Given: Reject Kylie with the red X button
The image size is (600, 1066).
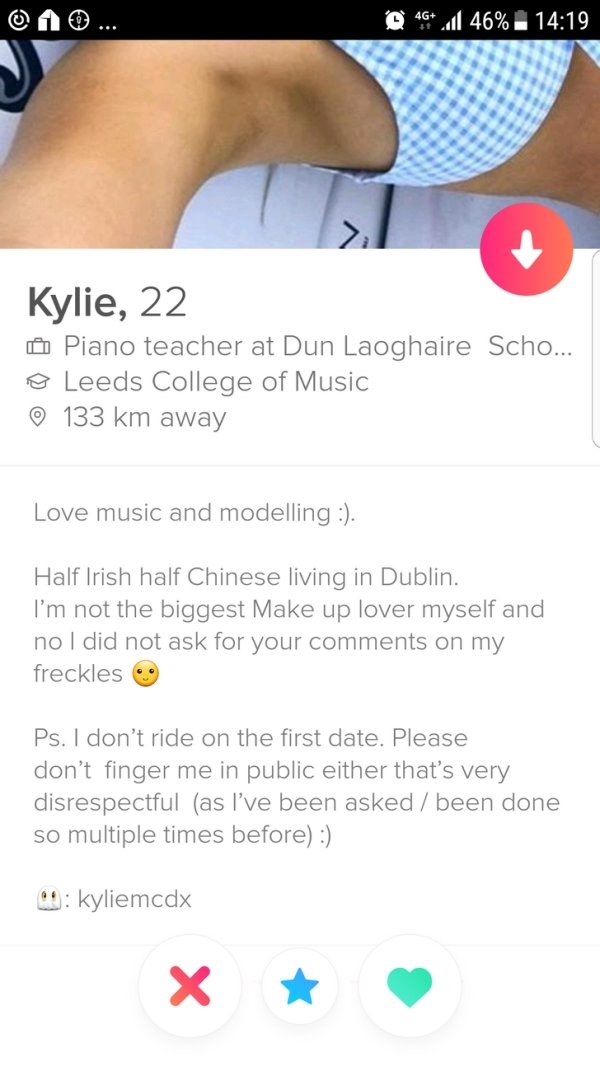Looking at the screenshot, I should pyautogui.click(x=190, y=986).
